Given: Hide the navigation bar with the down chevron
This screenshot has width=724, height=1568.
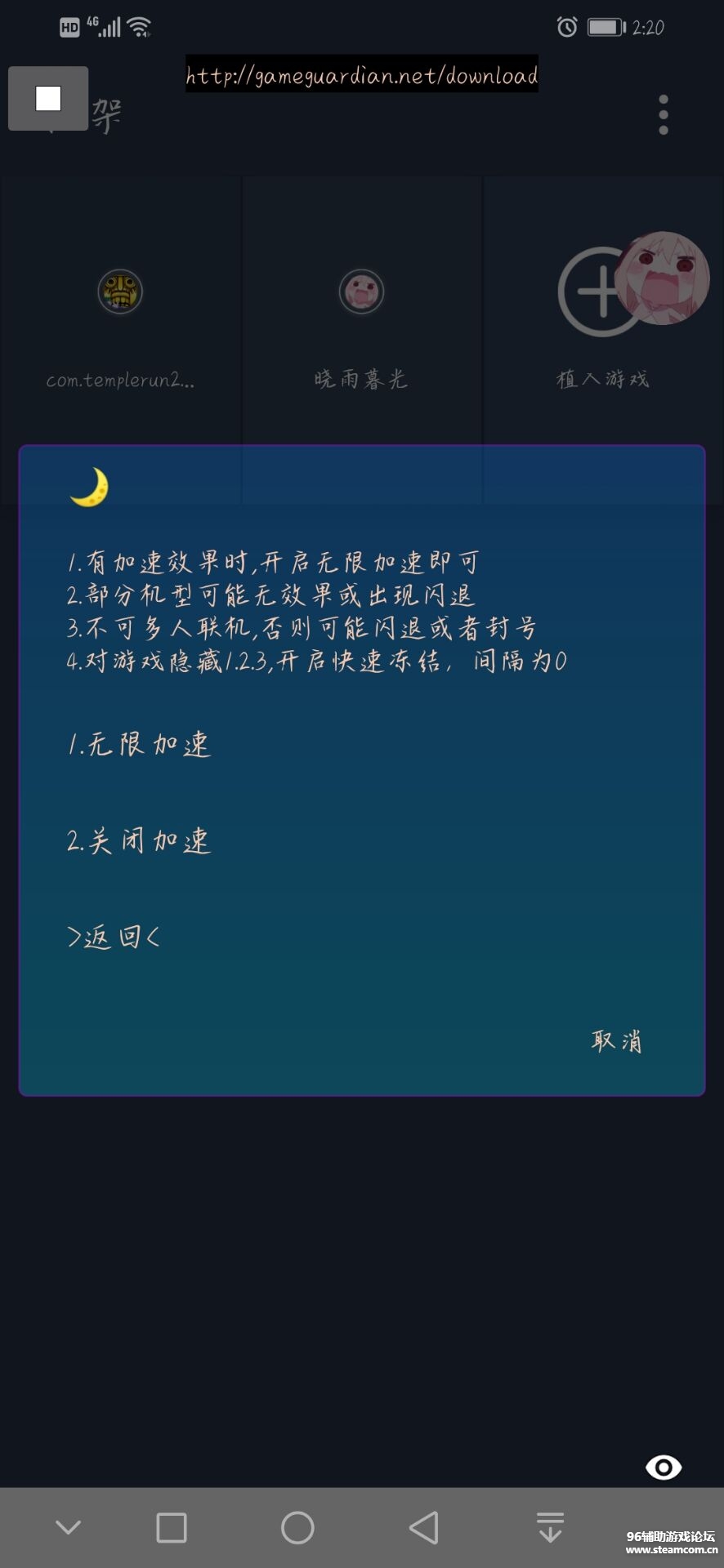Looking at the screenshot, I should (x=69, y=1528).
